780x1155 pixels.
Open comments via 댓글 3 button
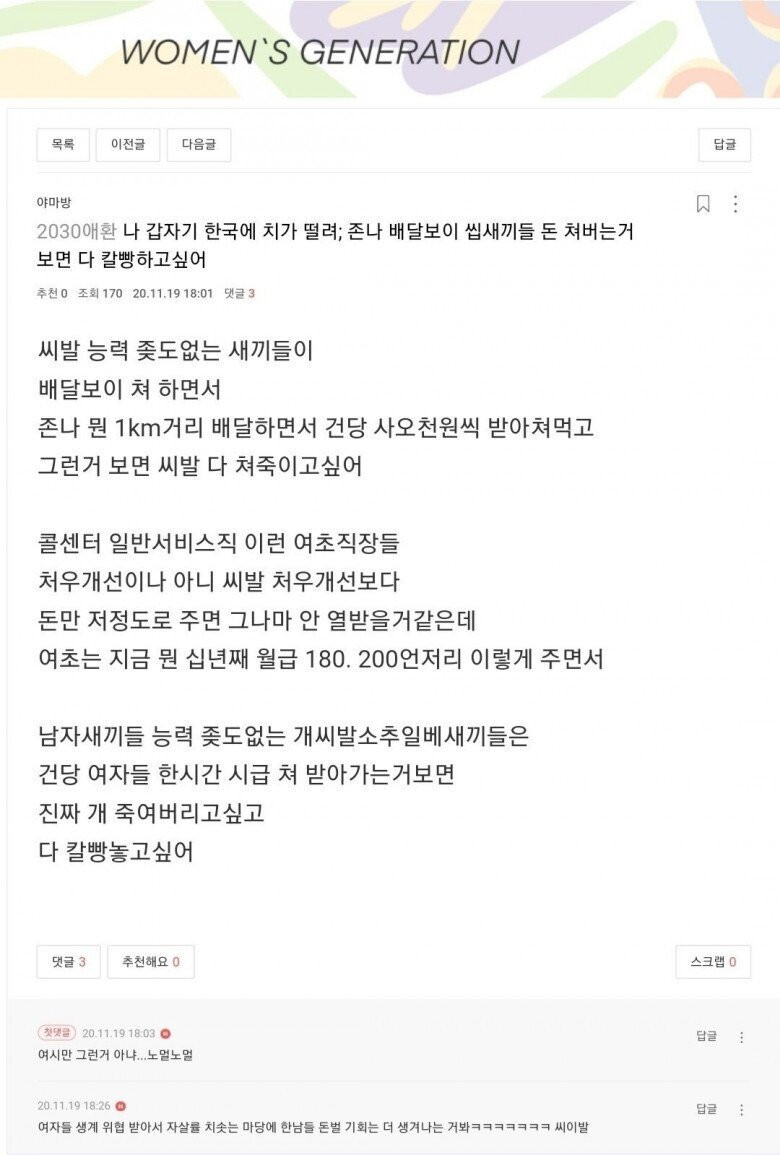pyautogui.click(x=68, y=962)
